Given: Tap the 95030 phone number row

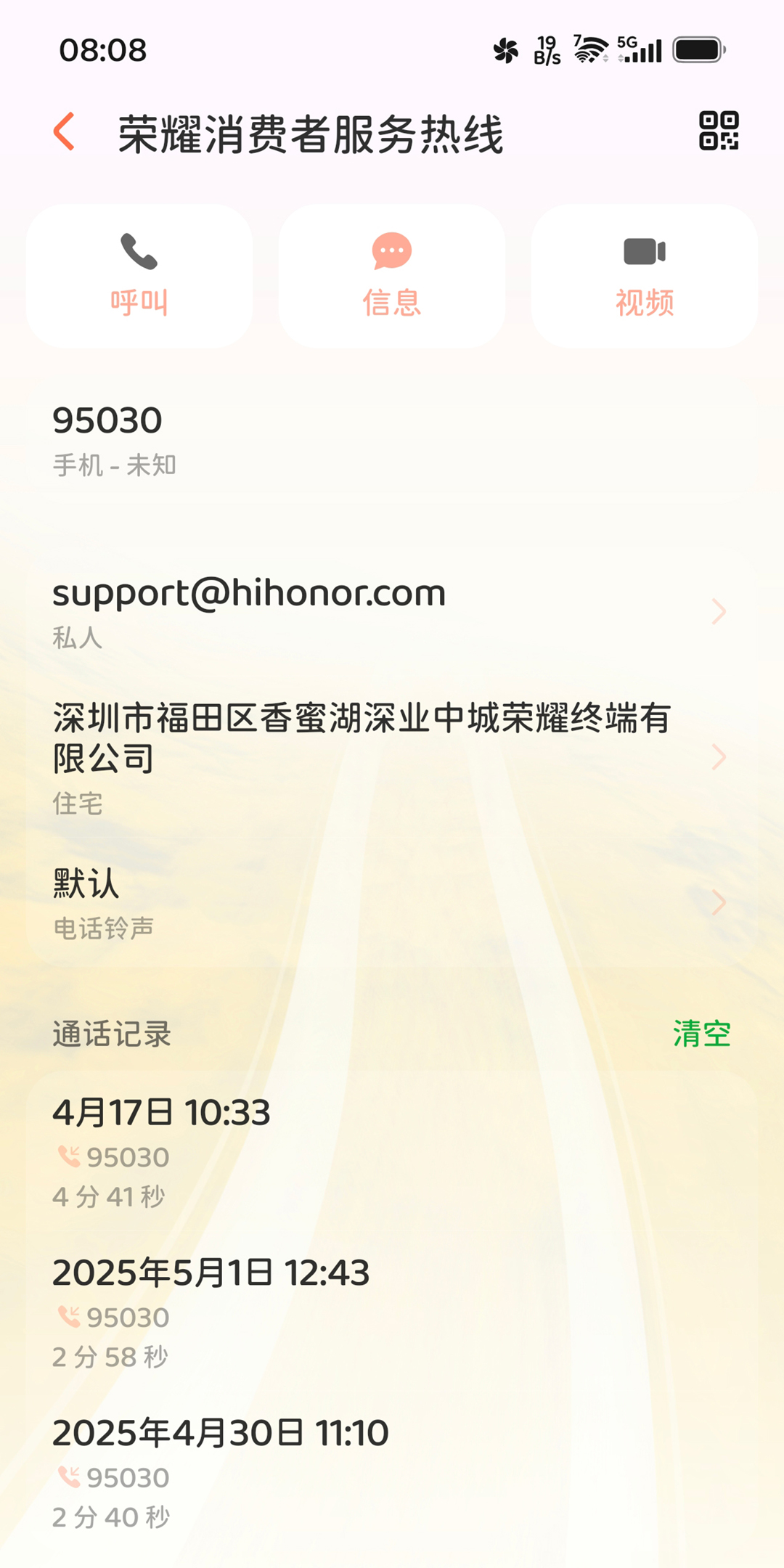Looking at the screenshot, I should coord(392,440).
